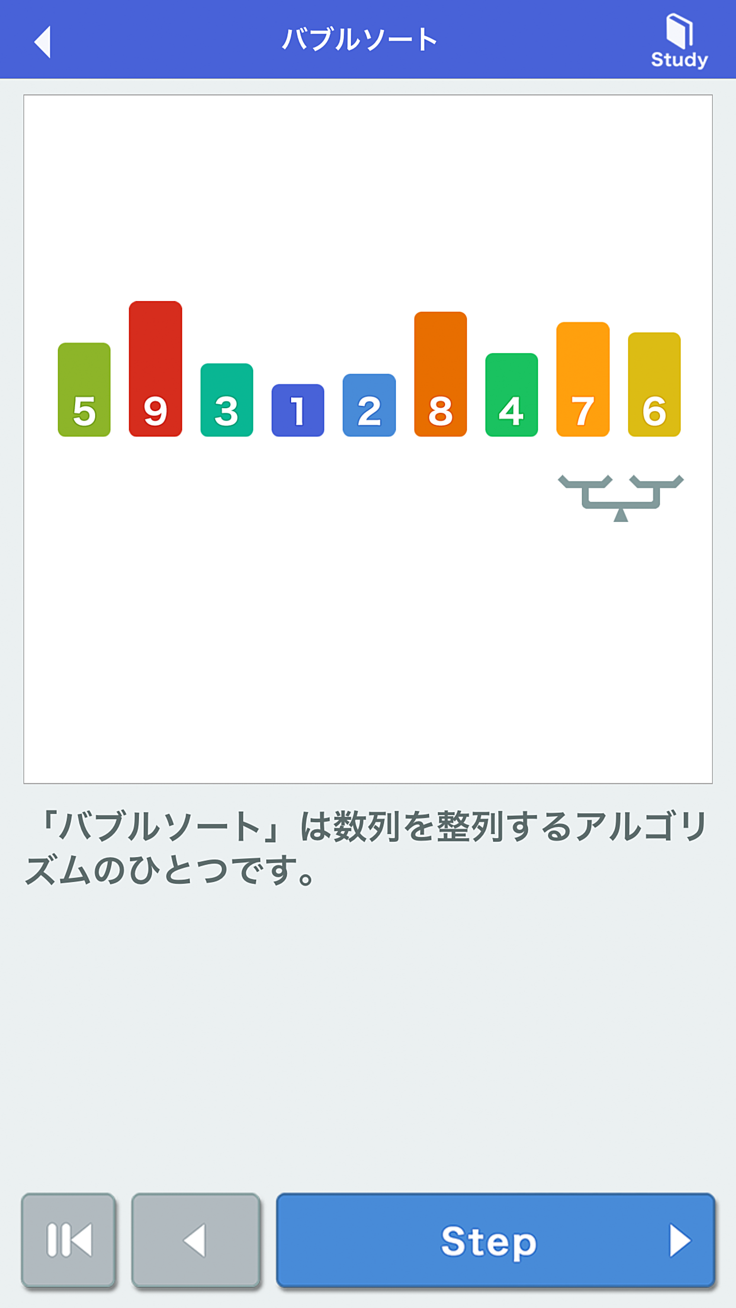736x1308 pixels.
Task: Go back one step in the animation
Action: pos(196,1240)
